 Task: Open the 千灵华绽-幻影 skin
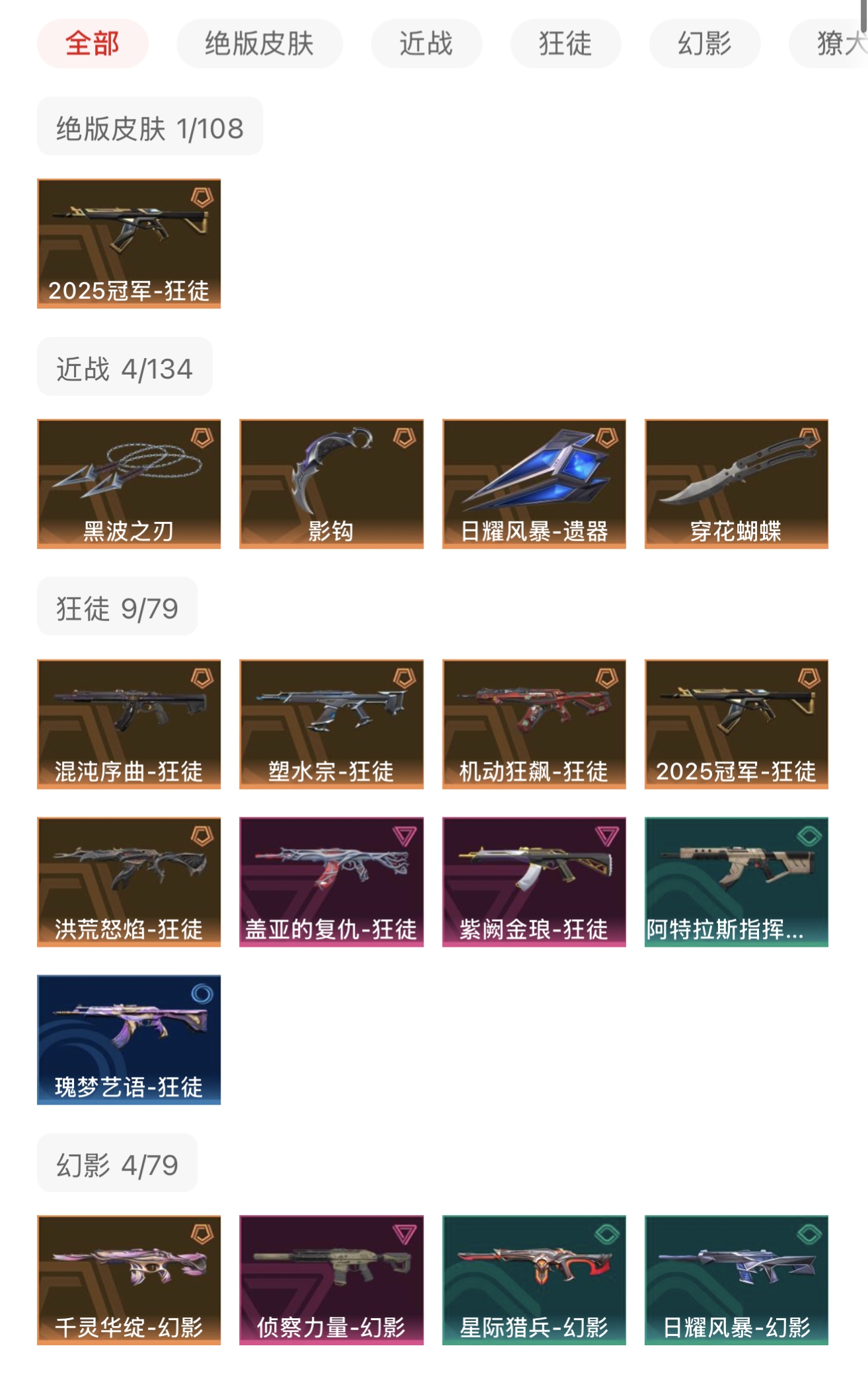[x=129, y=1279]
